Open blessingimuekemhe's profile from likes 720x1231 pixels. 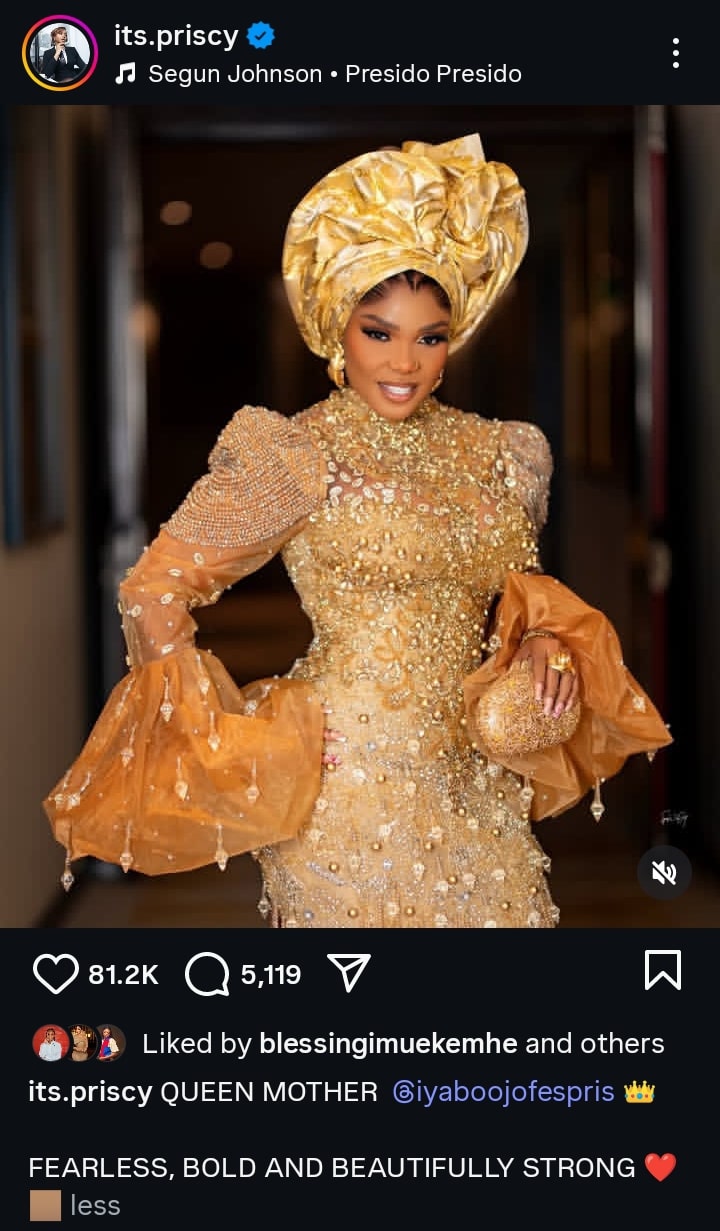(388, 1044)
